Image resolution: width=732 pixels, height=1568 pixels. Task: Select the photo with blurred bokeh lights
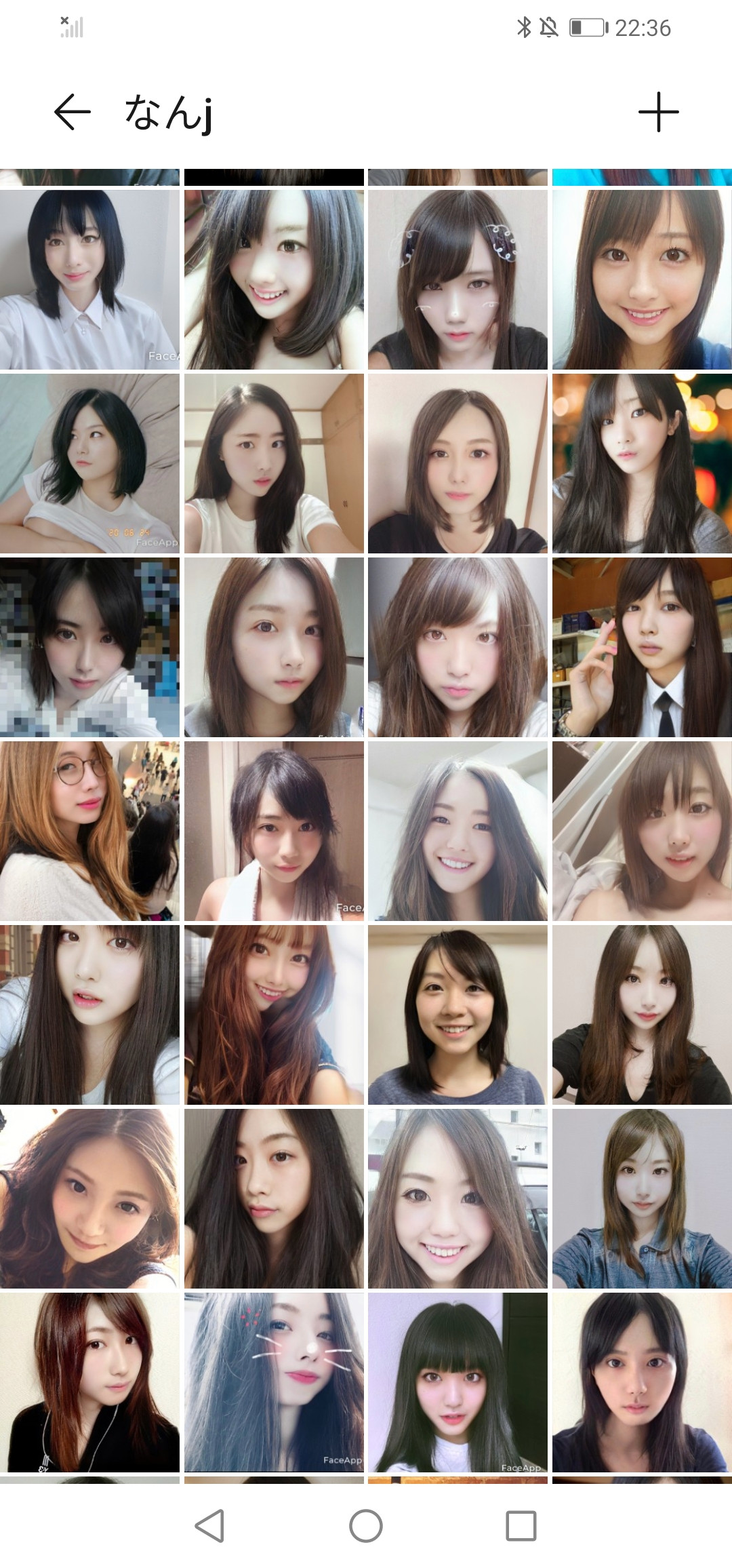point(642,464)
